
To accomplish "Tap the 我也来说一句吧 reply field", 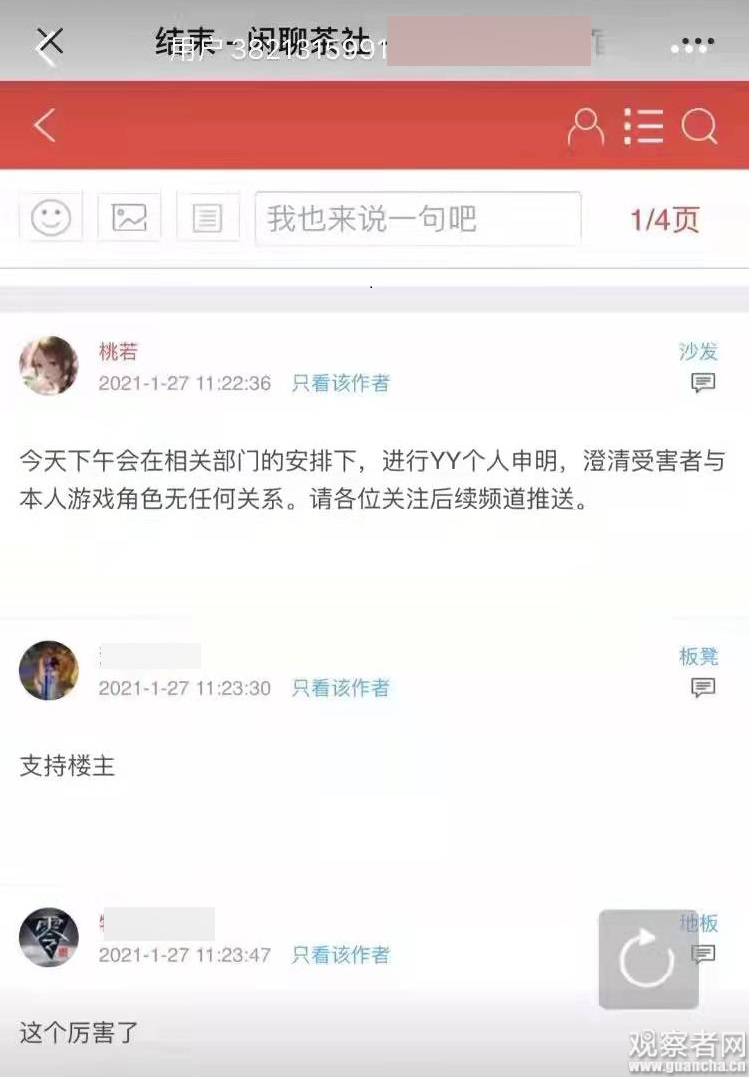I will point(417,218).
